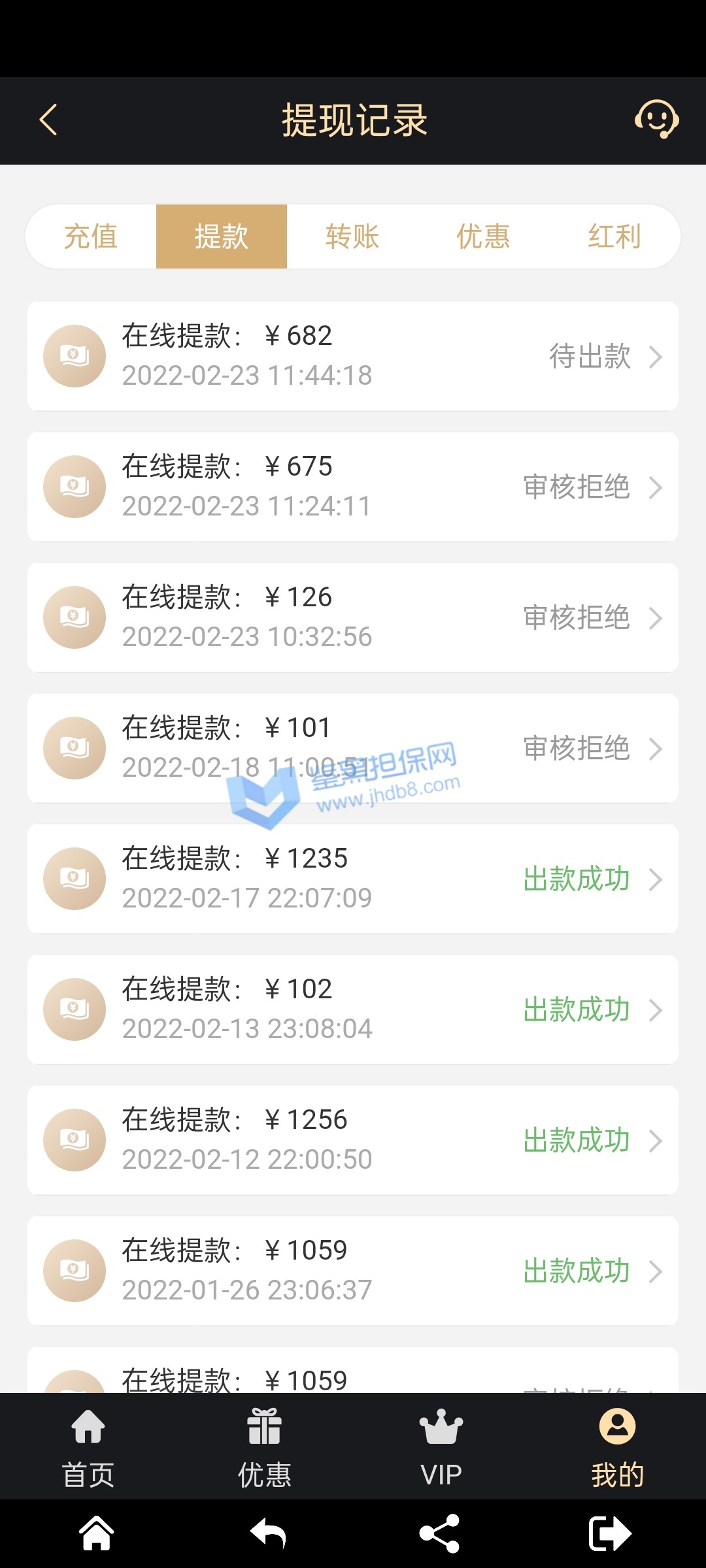View the ¥101 withdrawal from 2022-02-18
The width and height of the screenshot is (706, 1568).
(353, 748)
